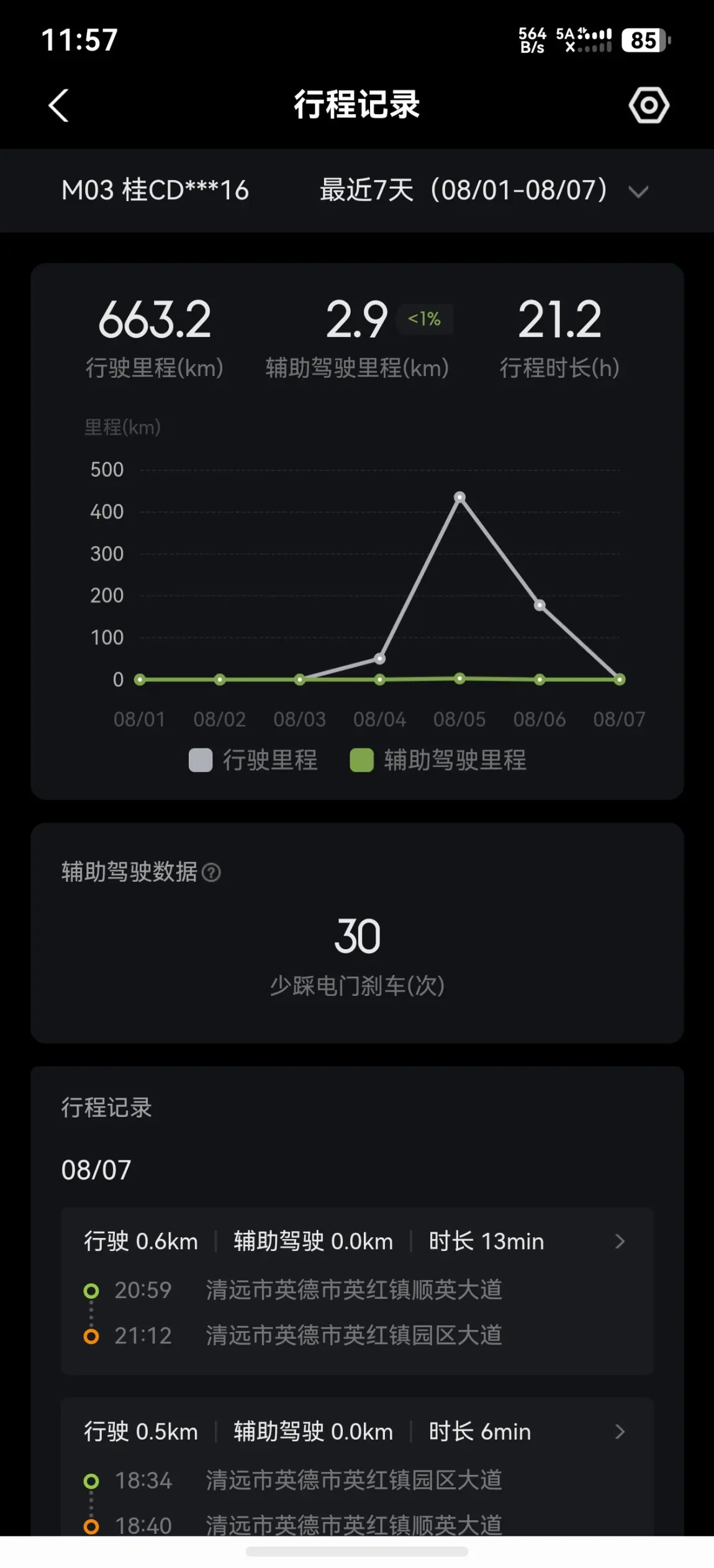This screenshot has height=1568, width=714.
Task: Select the 08/05 data point on the chart
Action: pos(459,497)
